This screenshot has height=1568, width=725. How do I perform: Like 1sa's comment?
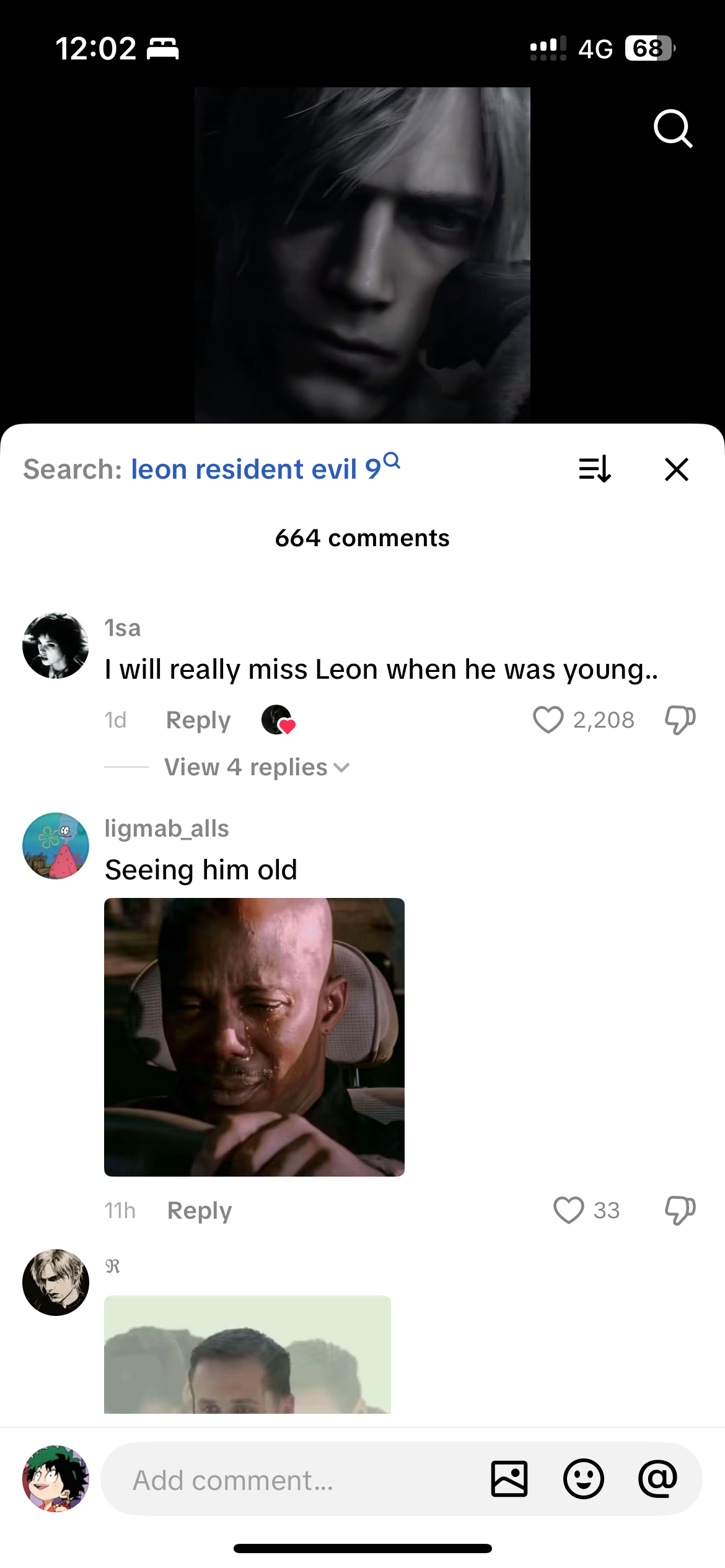pyautogui.click(x=548, y=720)
